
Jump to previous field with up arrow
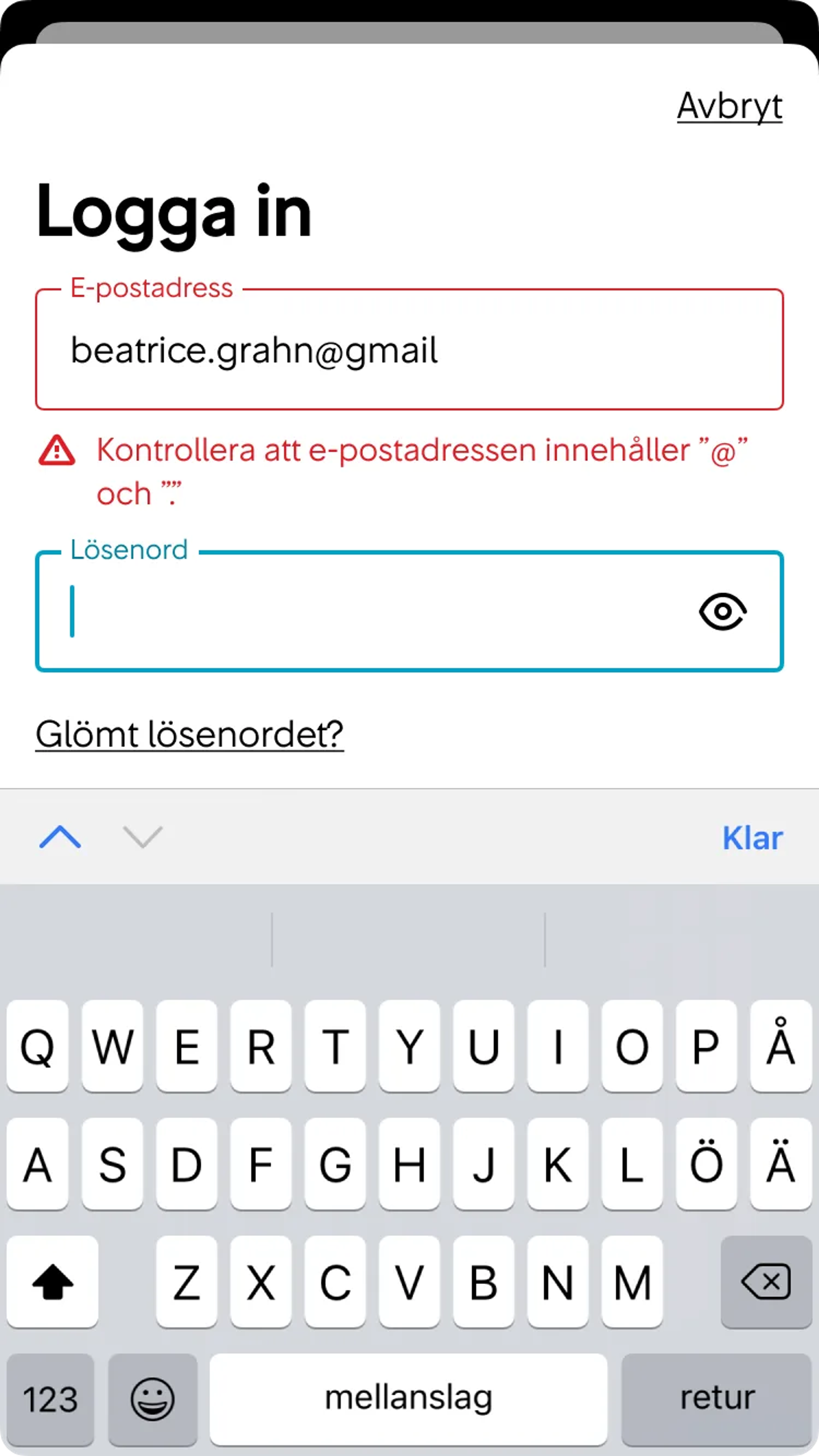tap(60, 837)
